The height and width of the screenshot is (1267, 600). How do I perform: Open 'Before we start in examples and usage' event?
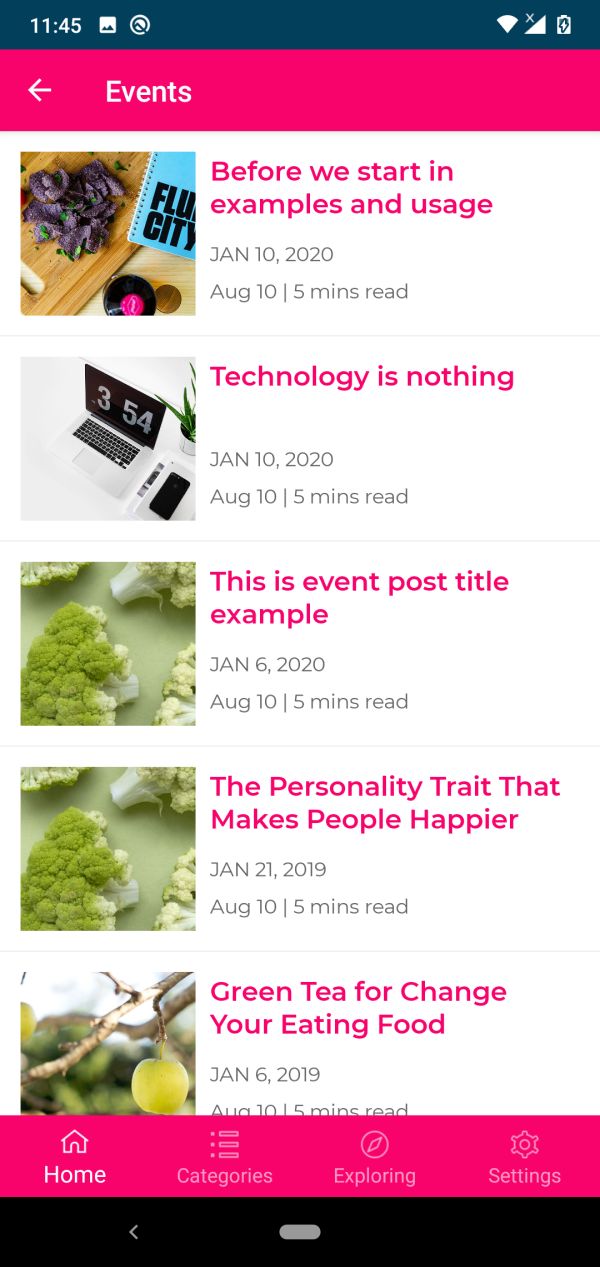(x=351, y=188)
